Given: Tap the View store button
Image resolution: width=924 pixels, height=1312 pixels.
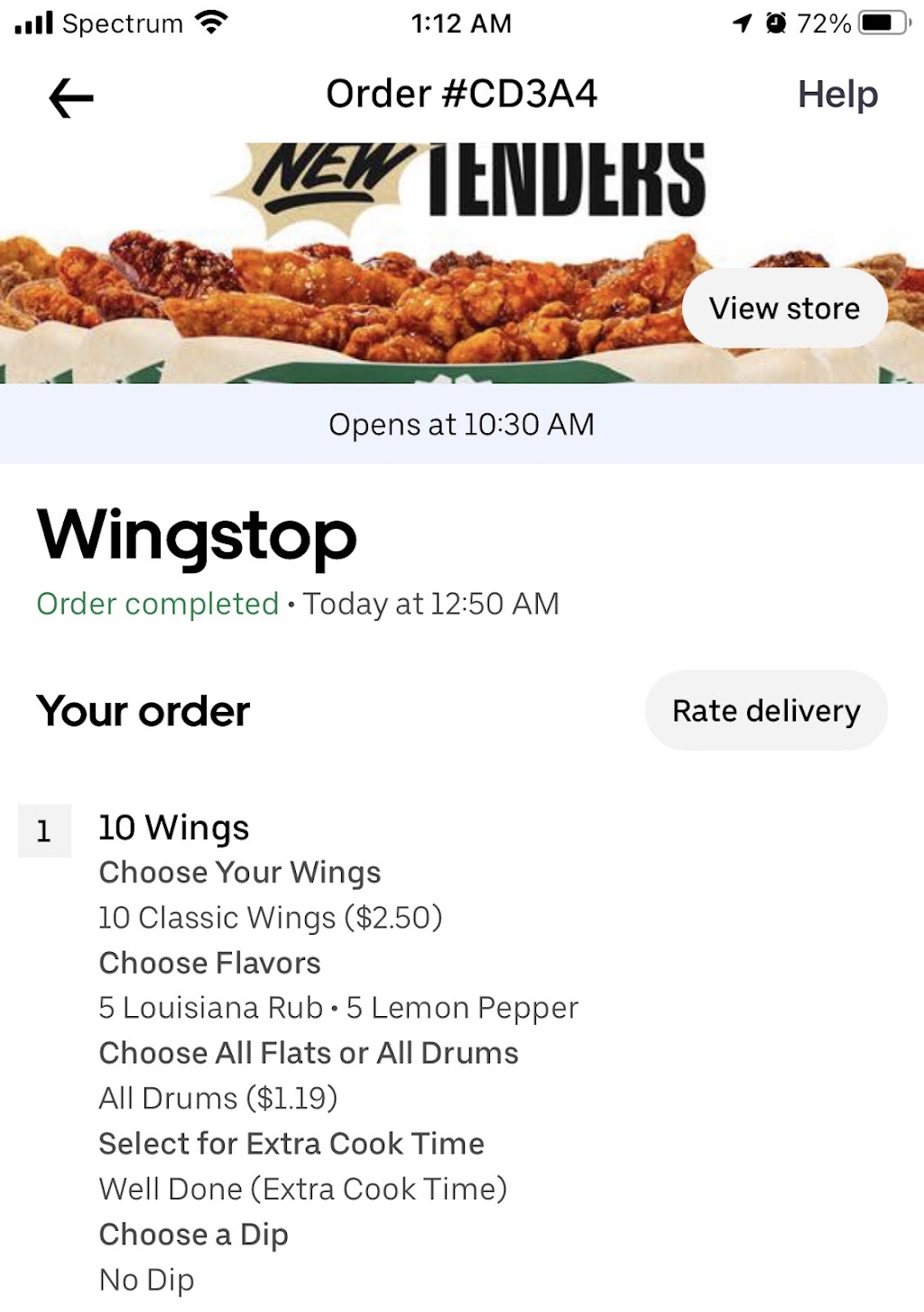Looking at the screenshot, I should coord(784,308).
